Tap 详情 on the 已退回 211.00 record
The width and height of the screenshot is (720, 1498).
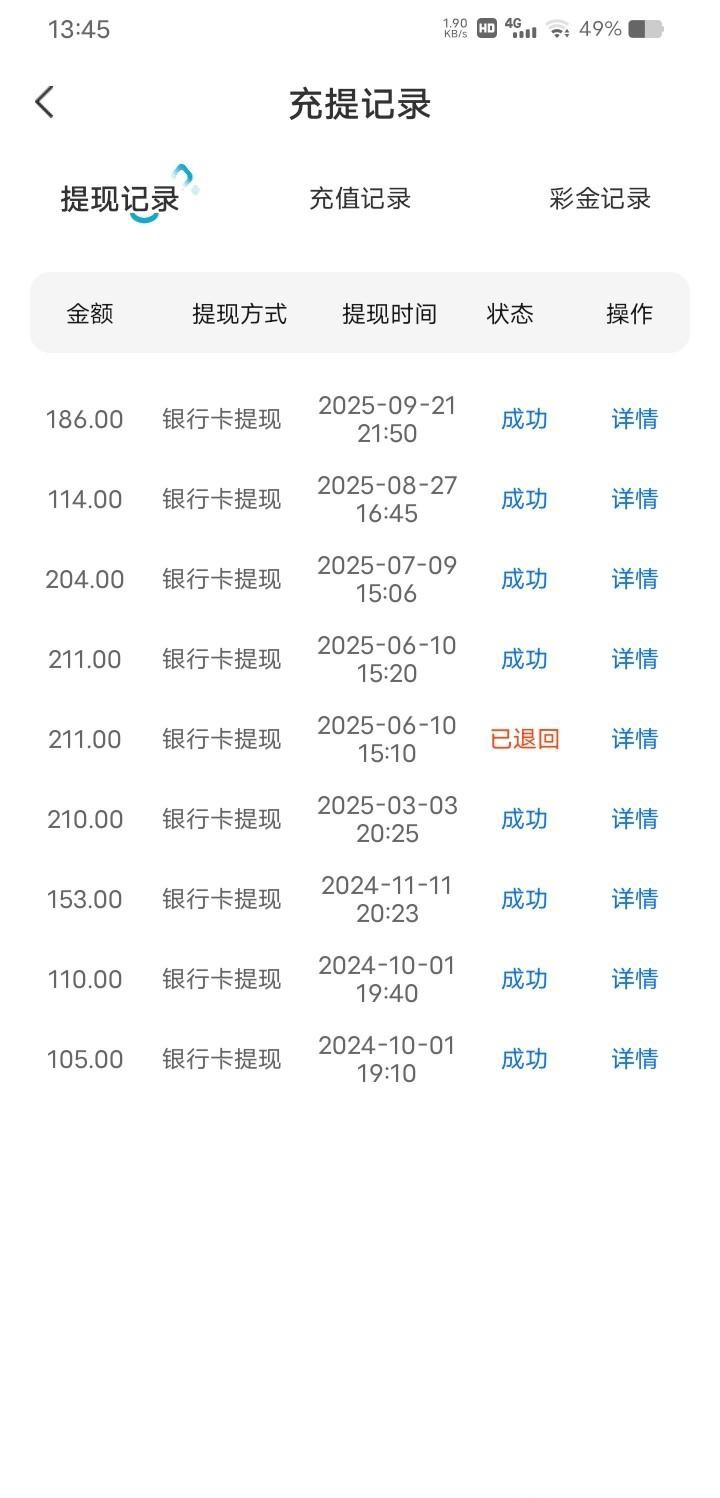coord(634,739)
